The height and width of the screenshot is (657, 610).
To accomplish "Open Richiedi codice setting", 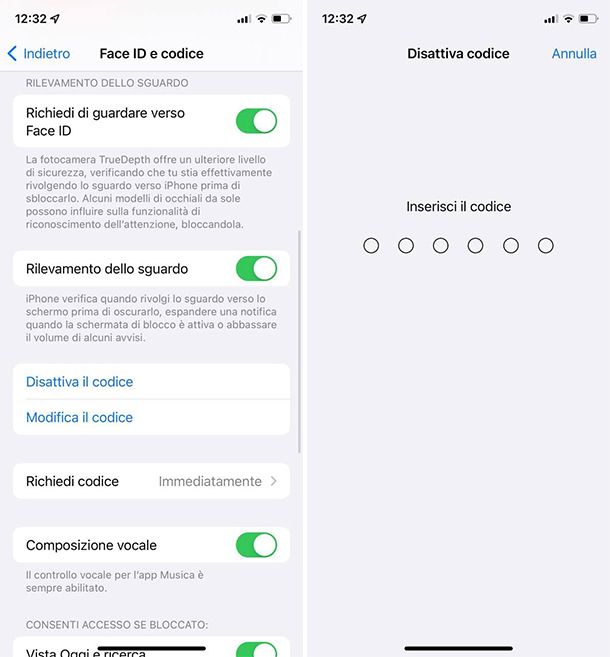I will (x=151, y=481).
